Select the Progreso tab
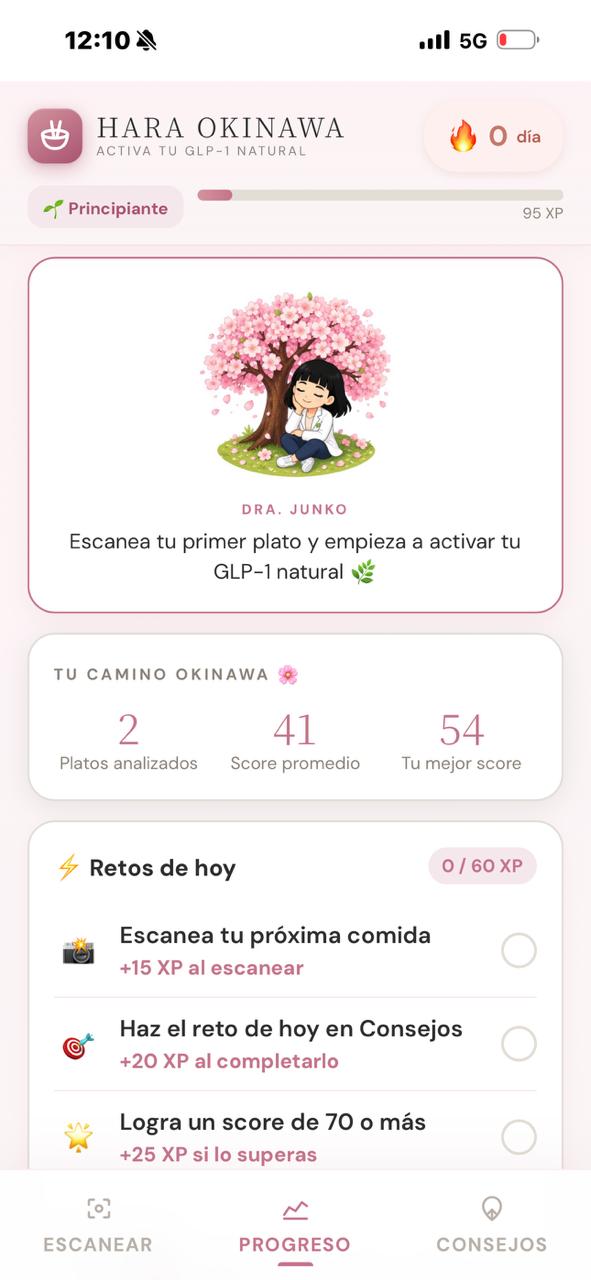 295,1224
